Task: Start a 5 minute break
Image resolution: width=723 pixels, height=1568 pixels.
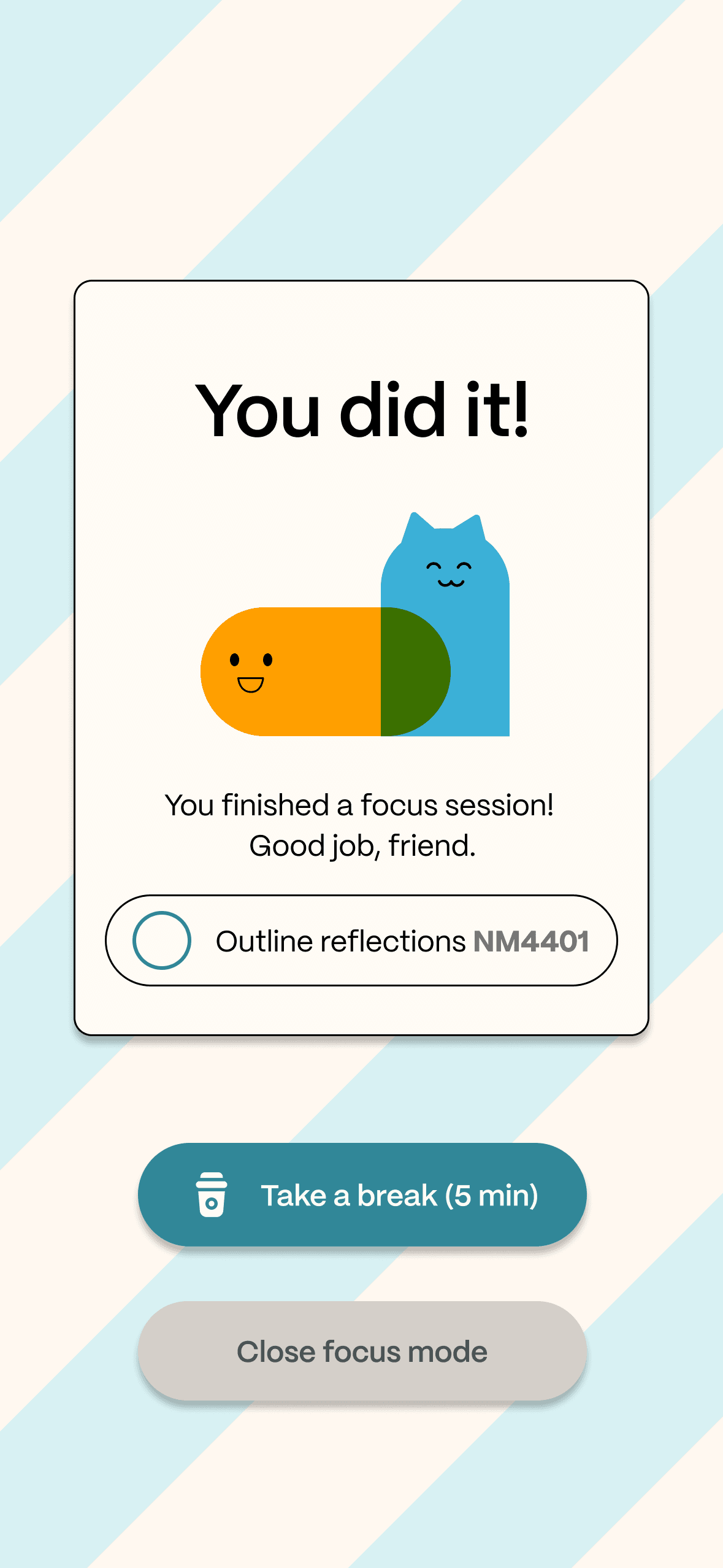Action: (x=362, y=1194)
